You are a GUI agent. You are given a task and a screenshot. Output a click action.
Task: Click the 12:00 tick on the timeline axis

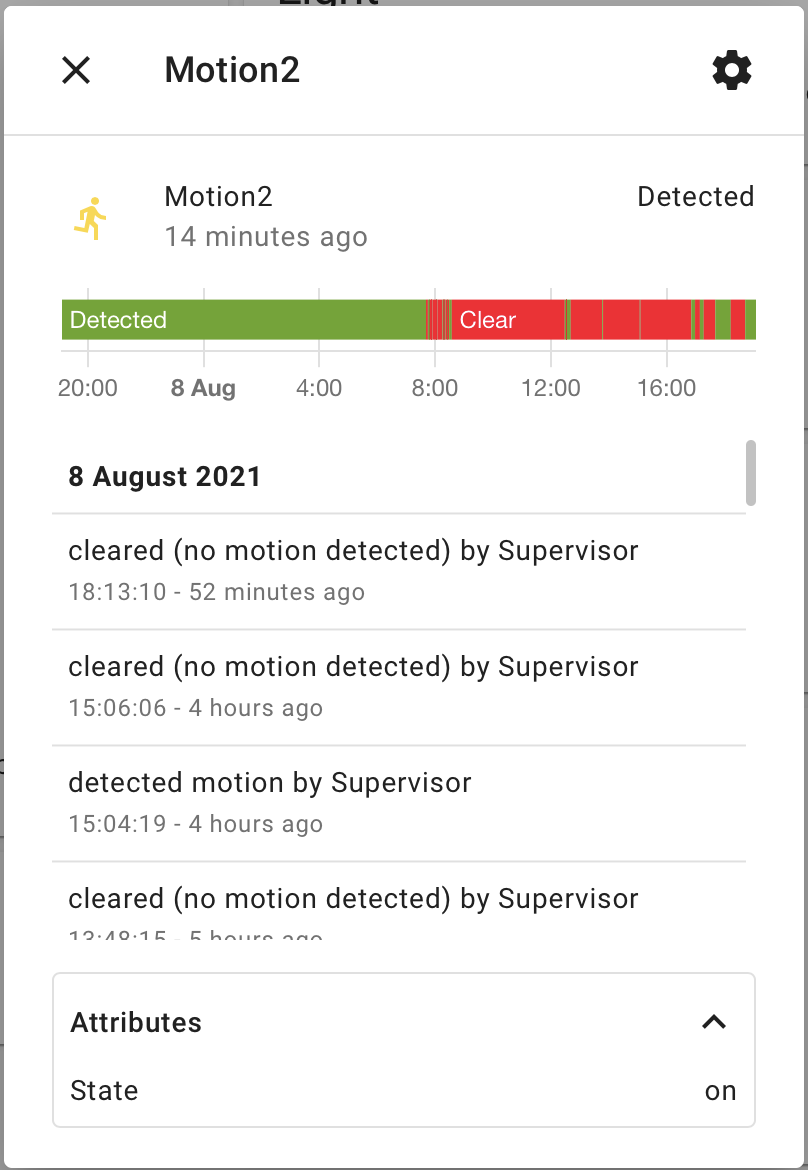click(550, 388)
